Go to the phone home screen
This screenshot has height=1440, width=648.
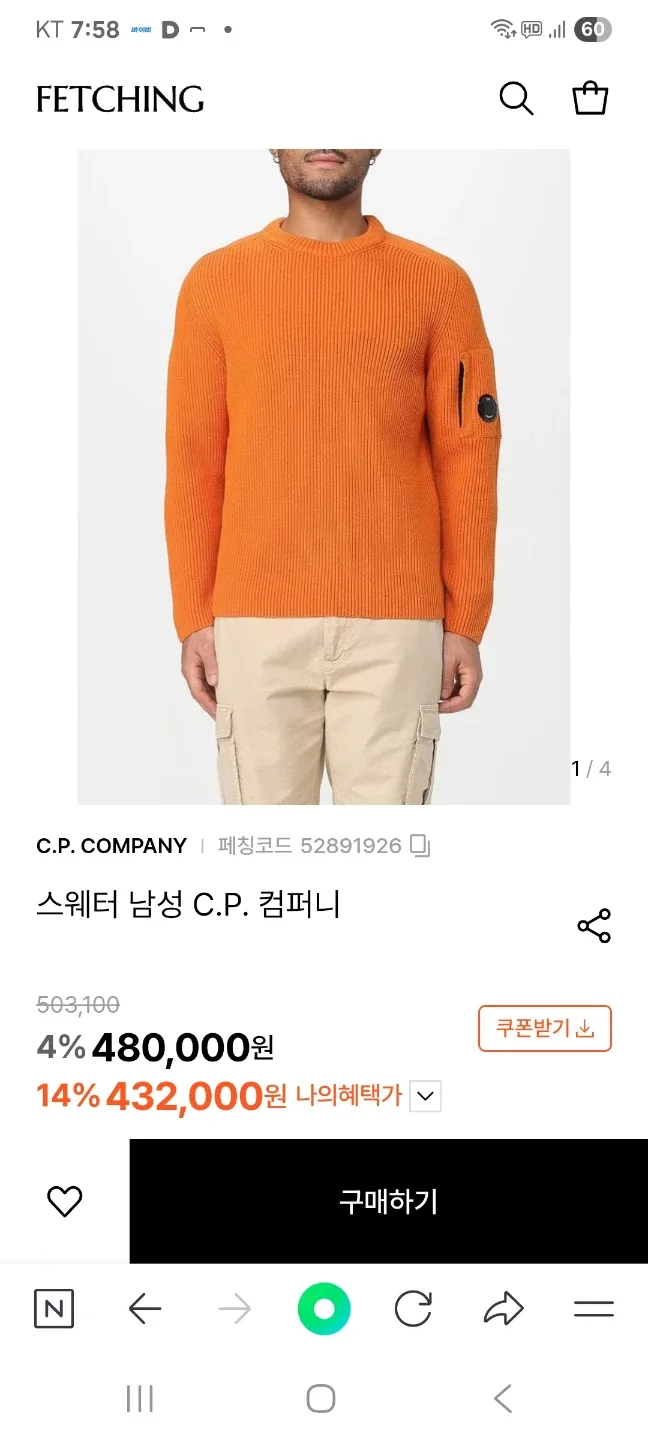[321, 1398]
